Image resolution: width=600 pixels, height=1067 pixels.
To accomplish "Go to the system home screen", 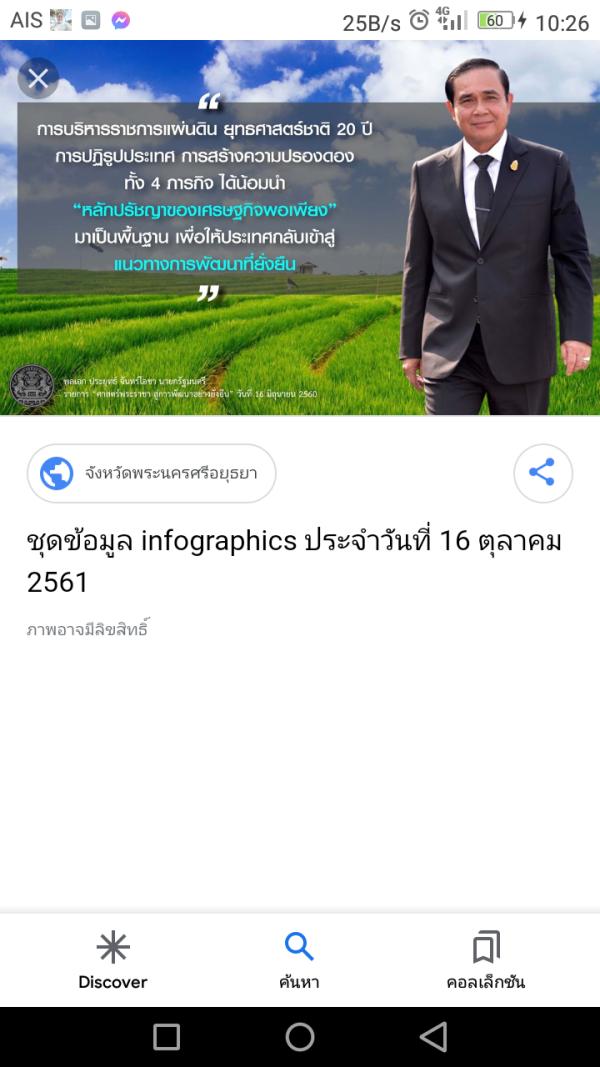I will pos(300,1037).
